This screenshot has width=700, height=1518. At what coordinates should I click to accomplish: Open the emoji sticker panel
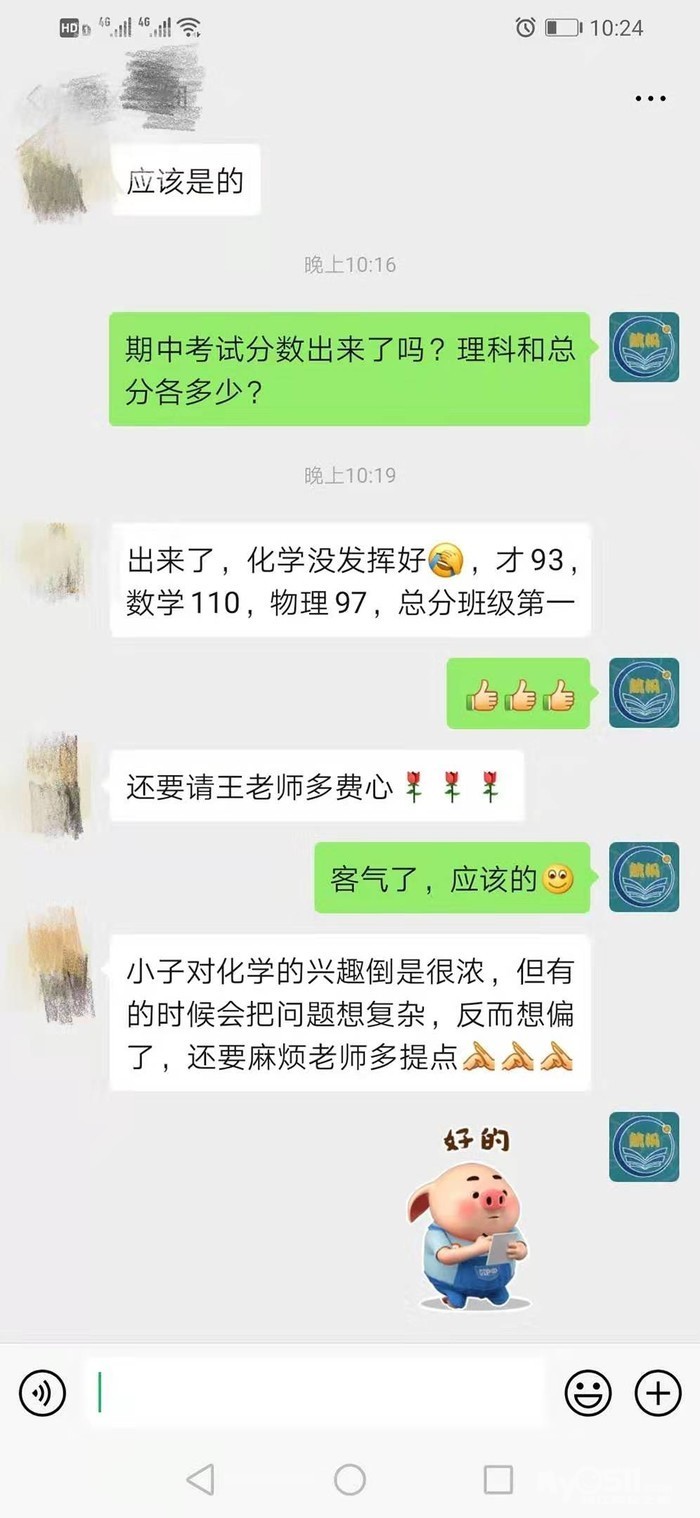[x=588, y=1392]
